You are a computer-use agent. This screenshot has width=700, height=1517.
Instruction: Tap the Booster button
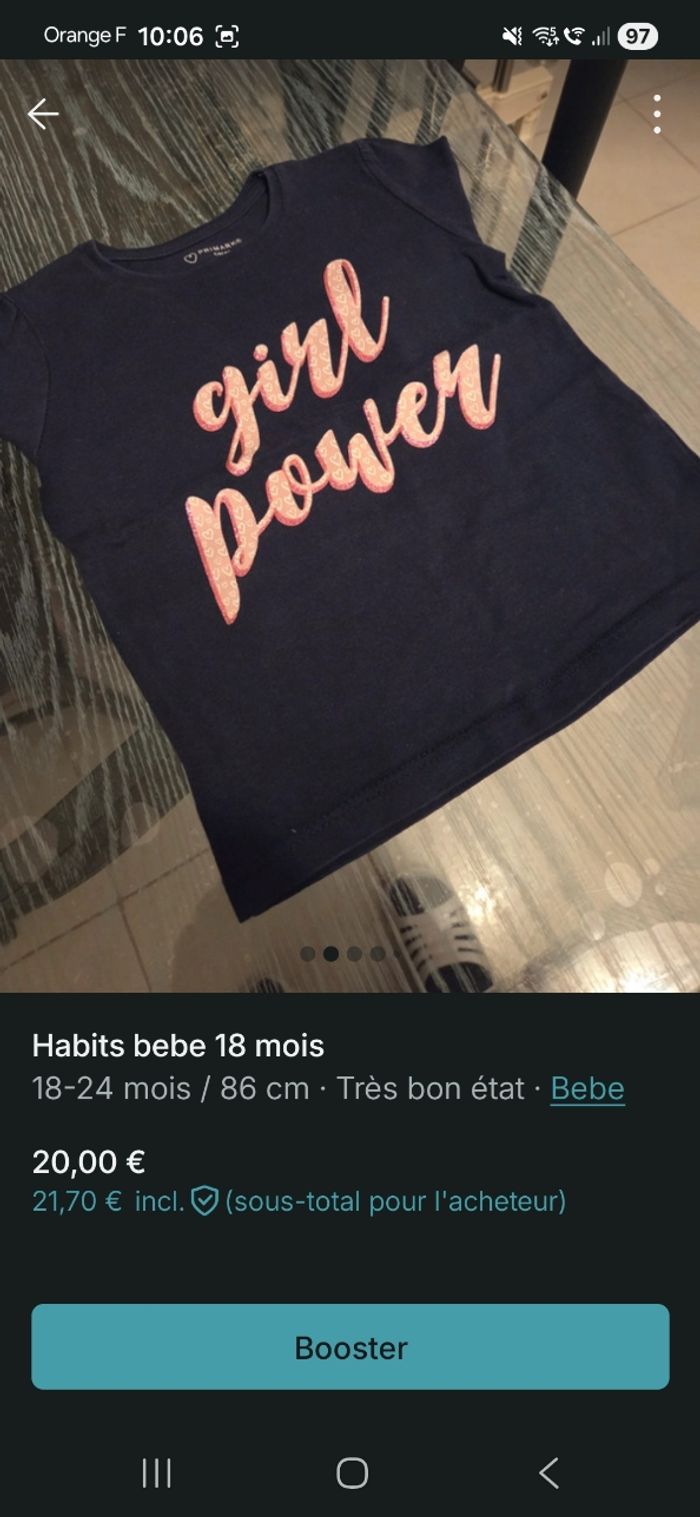click(350, 1347)
